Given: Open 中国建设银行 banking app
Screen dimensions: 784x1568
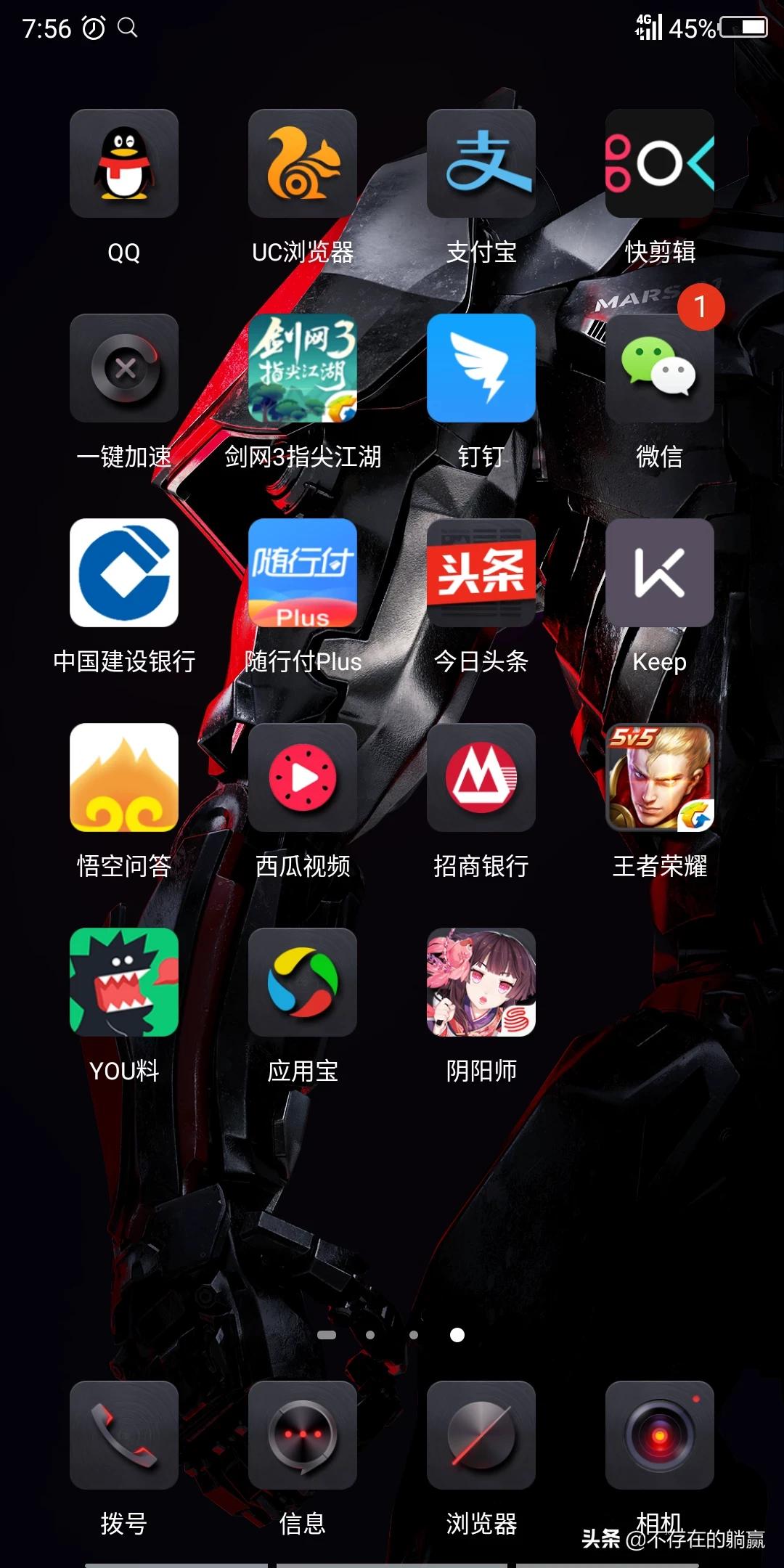Looking at the screenshot, I should (123, 573).
